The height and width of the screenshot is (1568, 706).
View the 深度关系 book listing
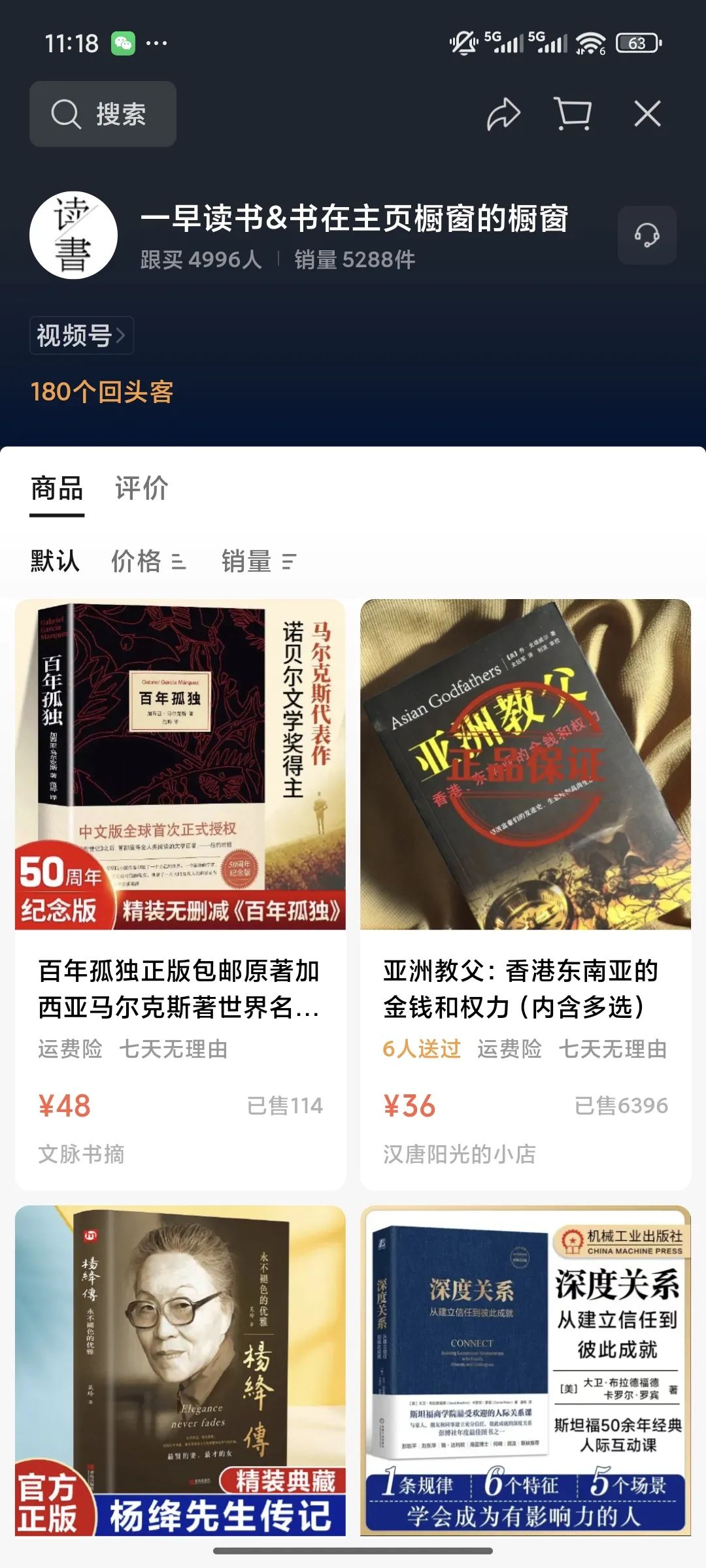click(526, 1371)
